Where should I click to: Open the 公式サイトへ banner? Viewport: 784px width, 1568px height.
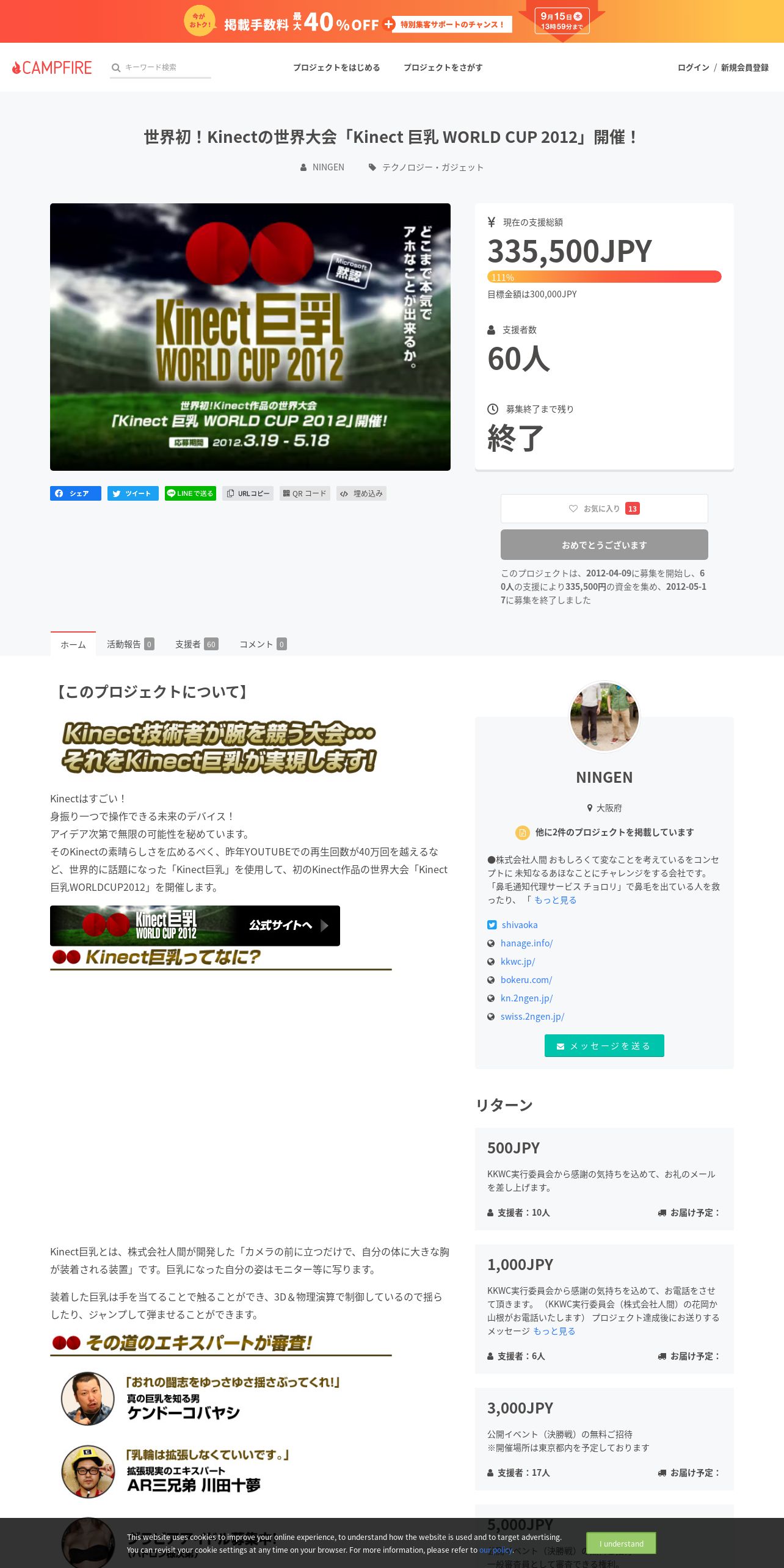click(195, 926)
